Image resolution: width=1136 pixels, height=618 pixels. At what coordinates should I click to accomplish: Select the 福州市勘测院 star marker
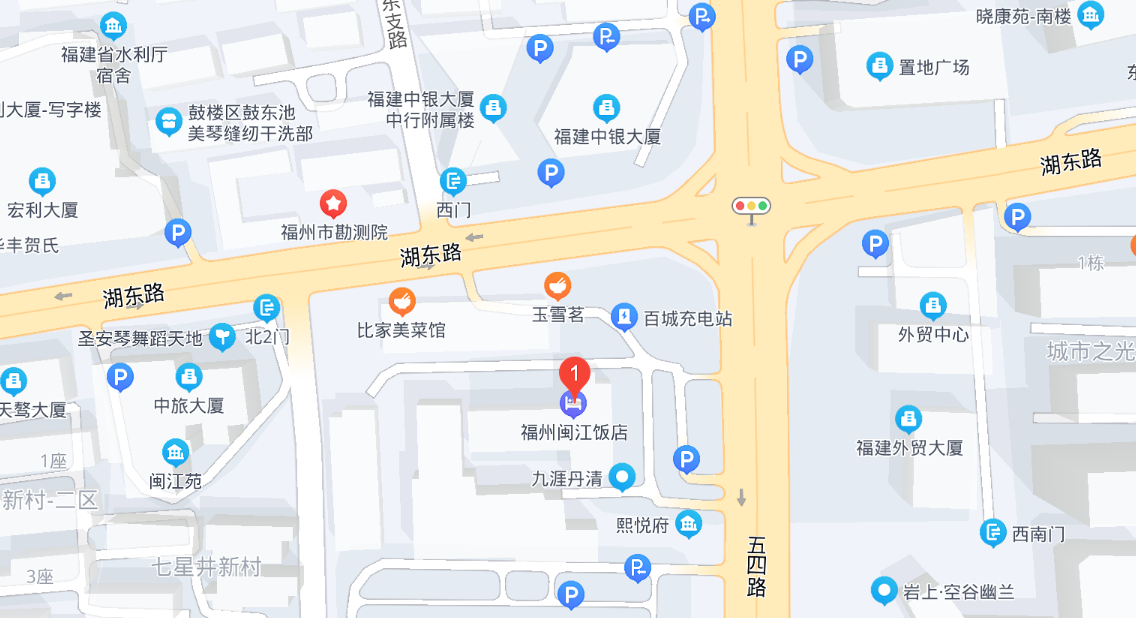pos(333,205)
